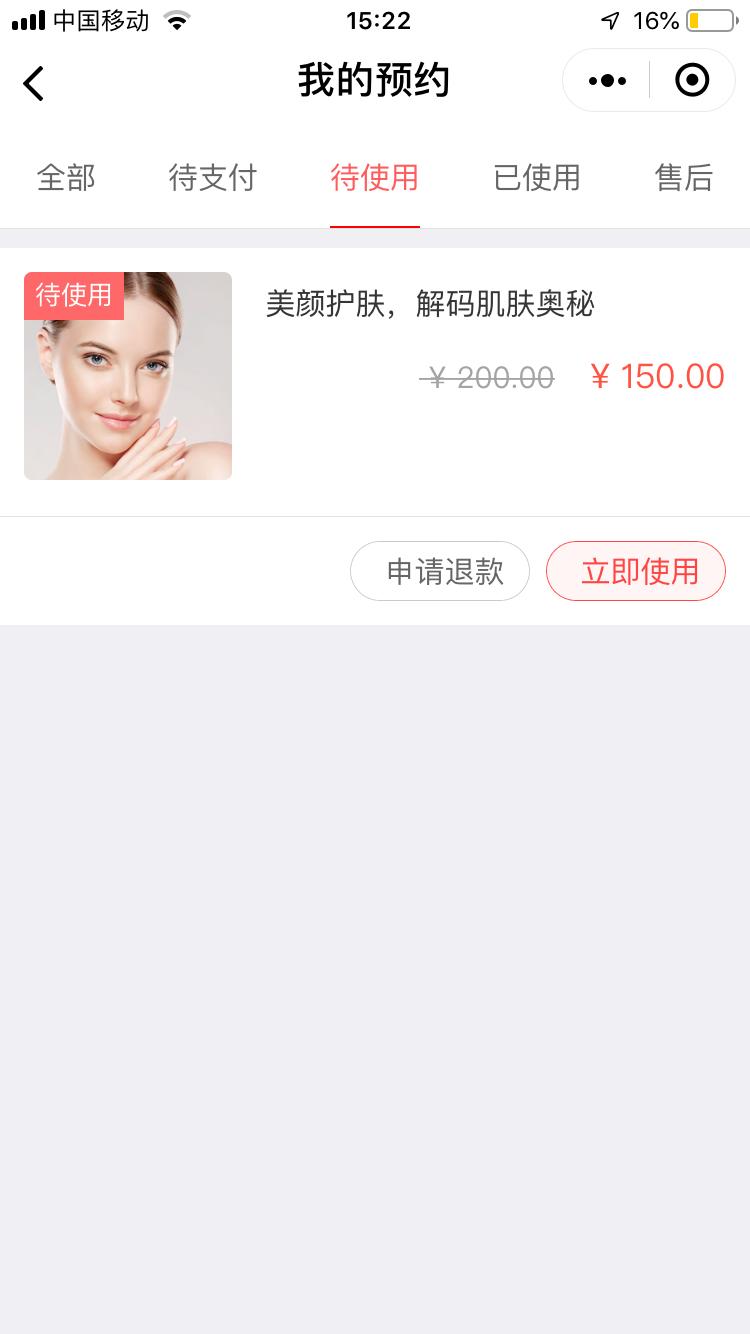Switch to the 全部 tab
The width and height of the screenshot is (750, 1334).
(66, 178)
